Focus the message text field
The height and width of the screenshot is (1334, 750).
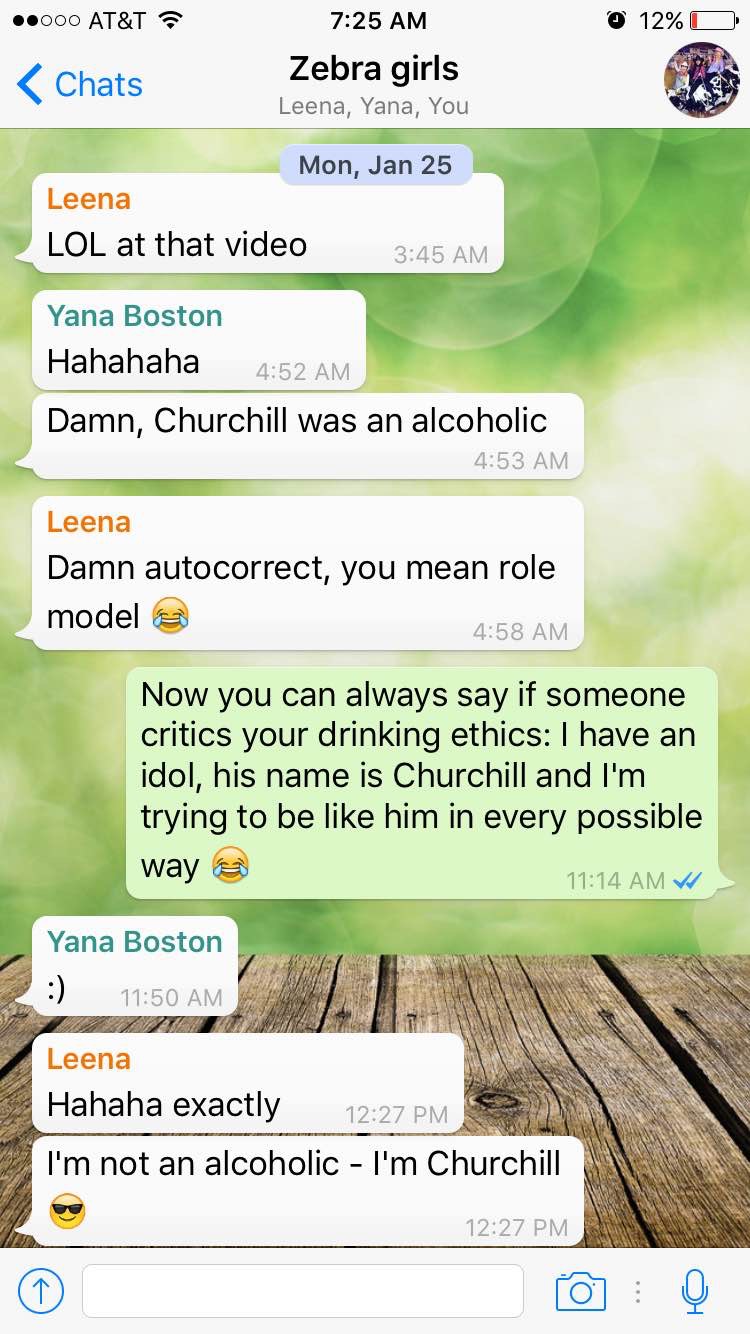coord(302,1291)
